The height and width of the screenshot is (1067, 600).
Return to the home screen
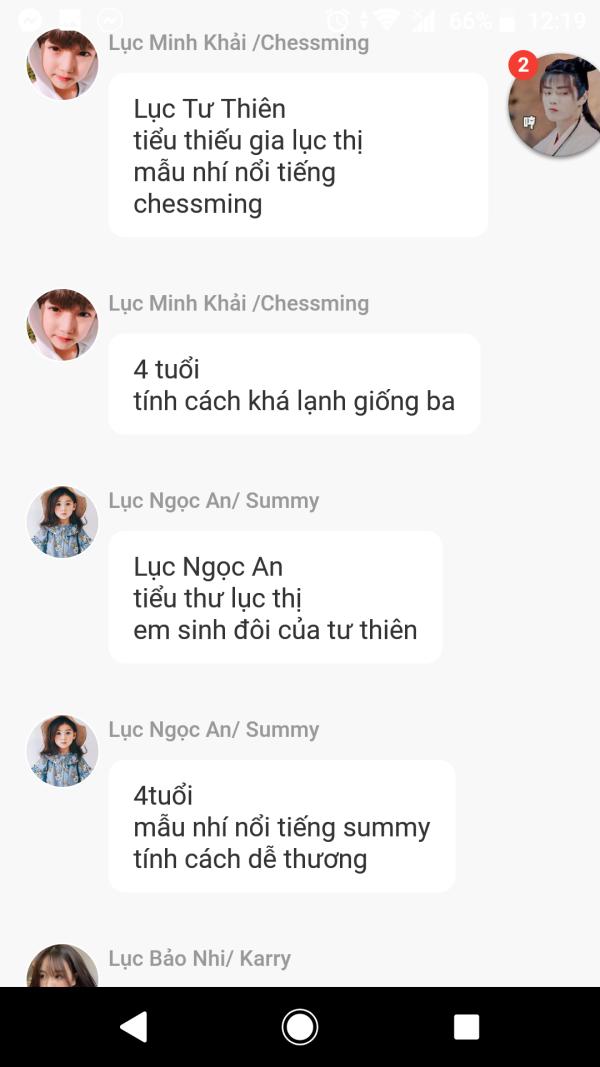300,1026
